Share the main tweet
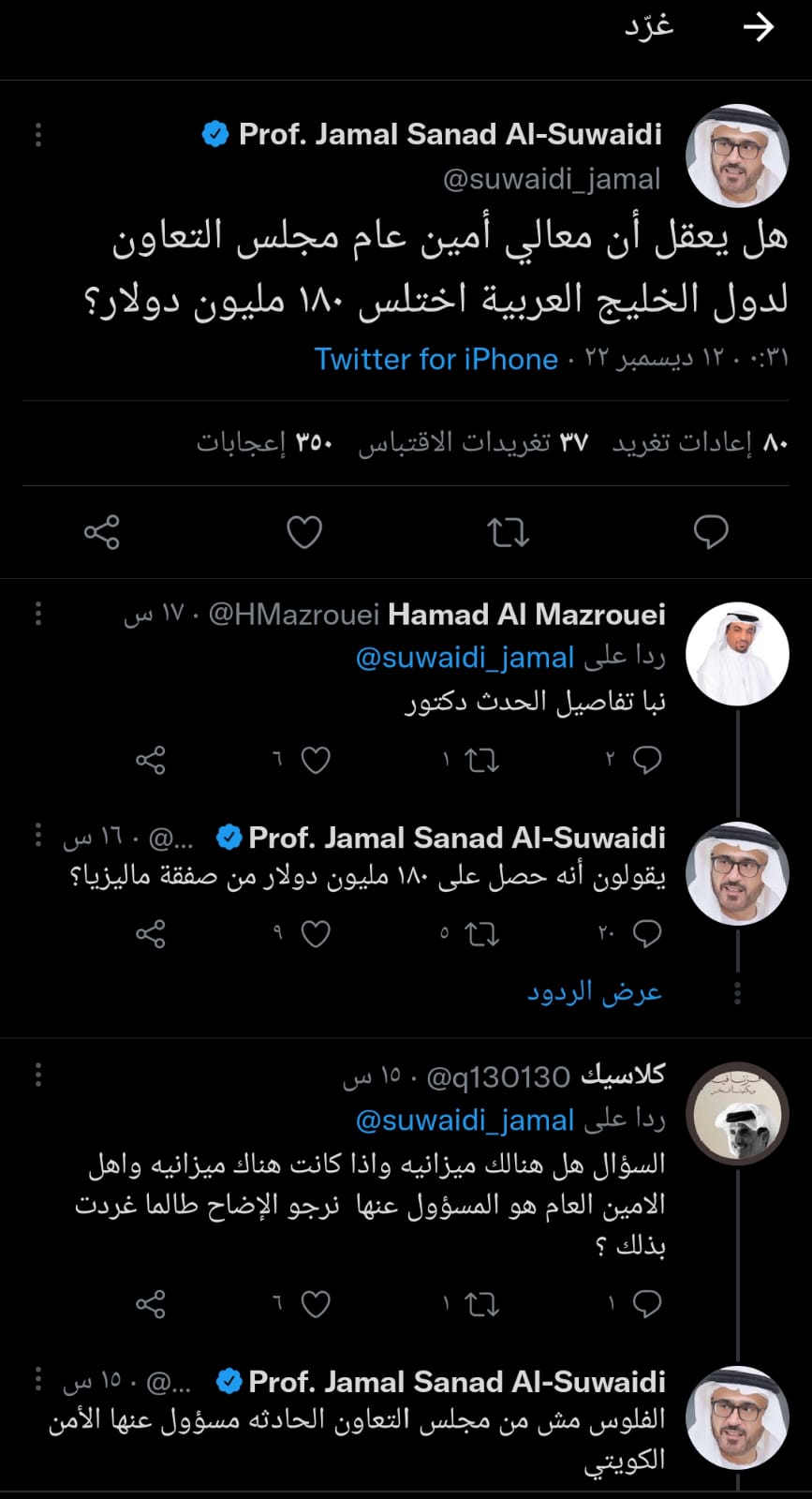This screenshot has width=812, height=1499. click(102, 532)
